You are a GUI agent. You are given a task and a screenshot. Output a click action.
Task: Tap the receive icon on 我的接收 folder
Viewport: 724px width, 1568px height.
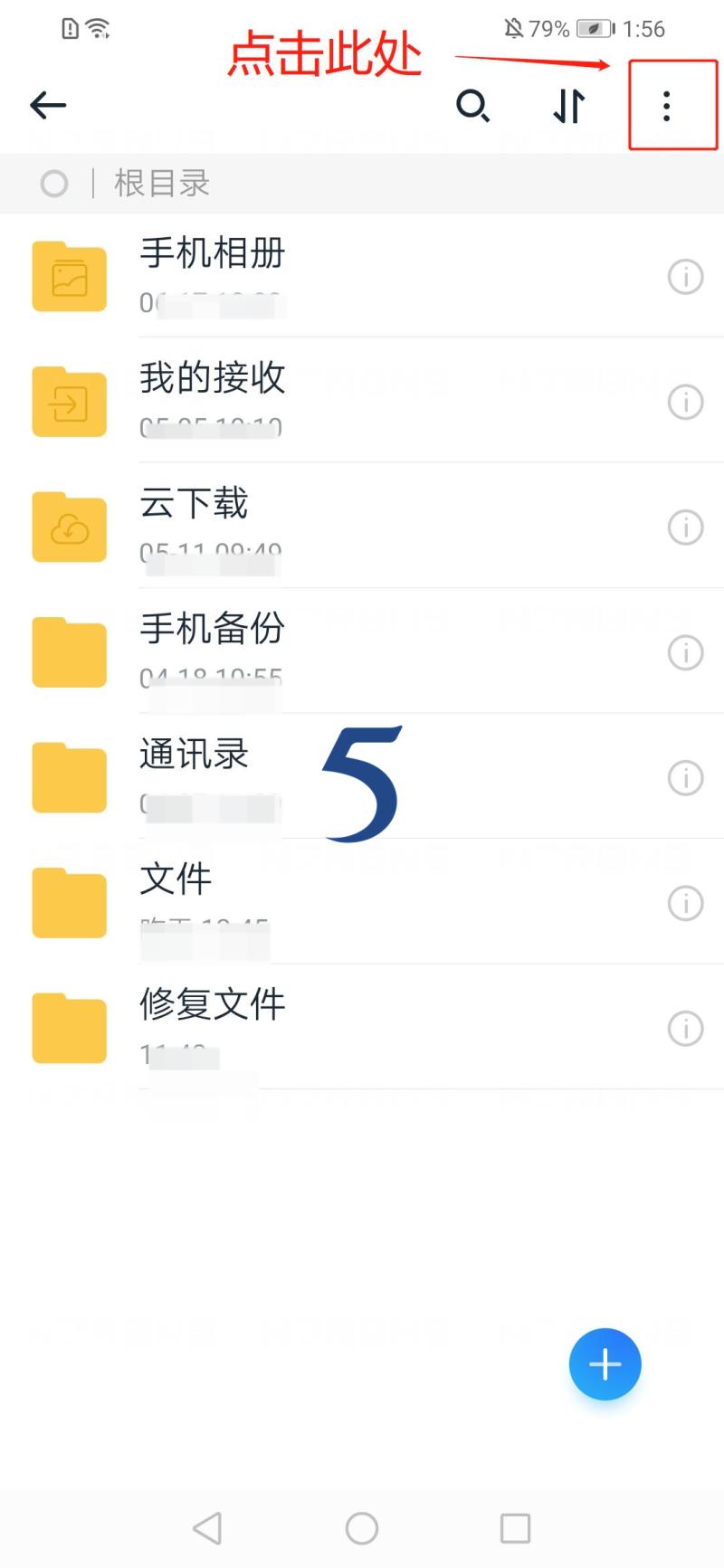click(69, 403)
